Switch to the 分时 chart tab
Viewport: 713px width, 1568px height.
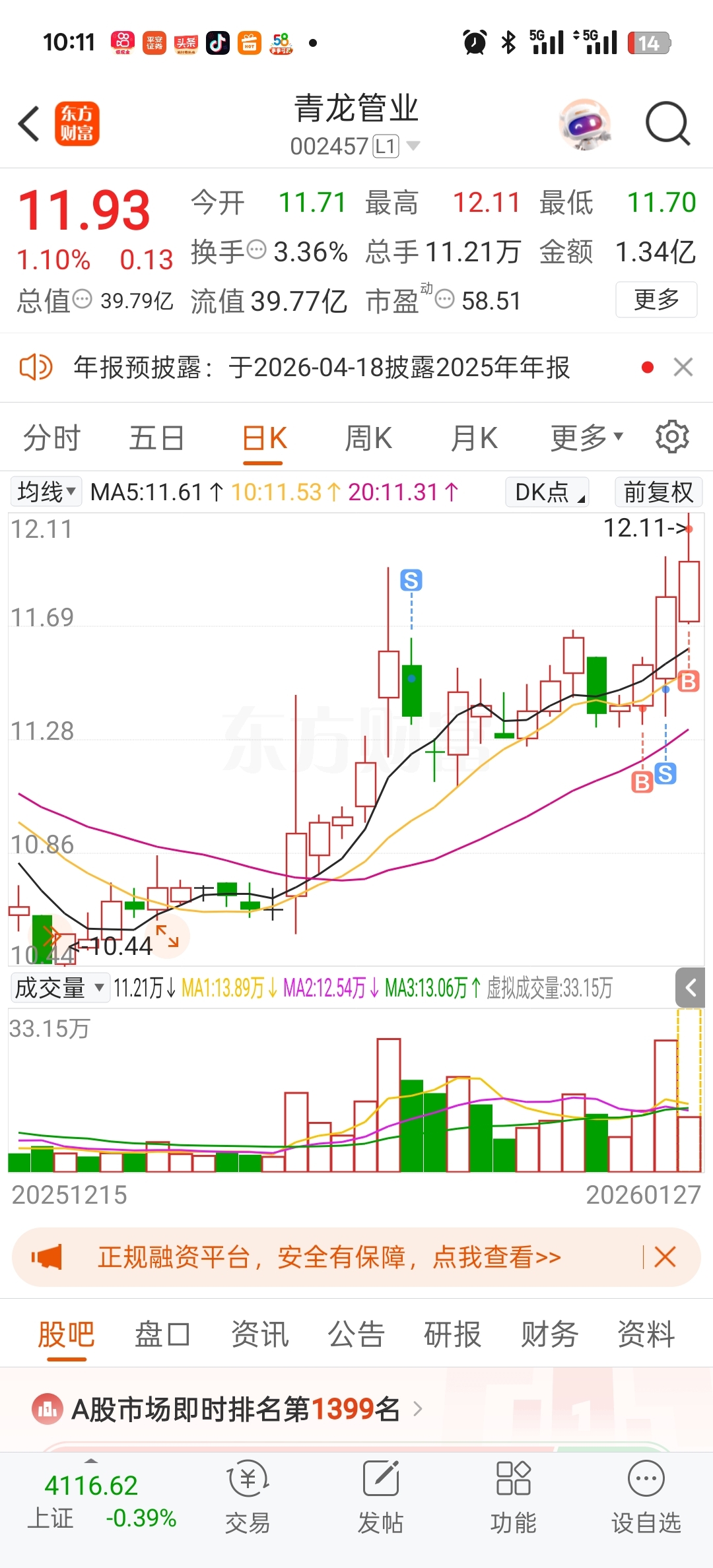coord(51,438)
